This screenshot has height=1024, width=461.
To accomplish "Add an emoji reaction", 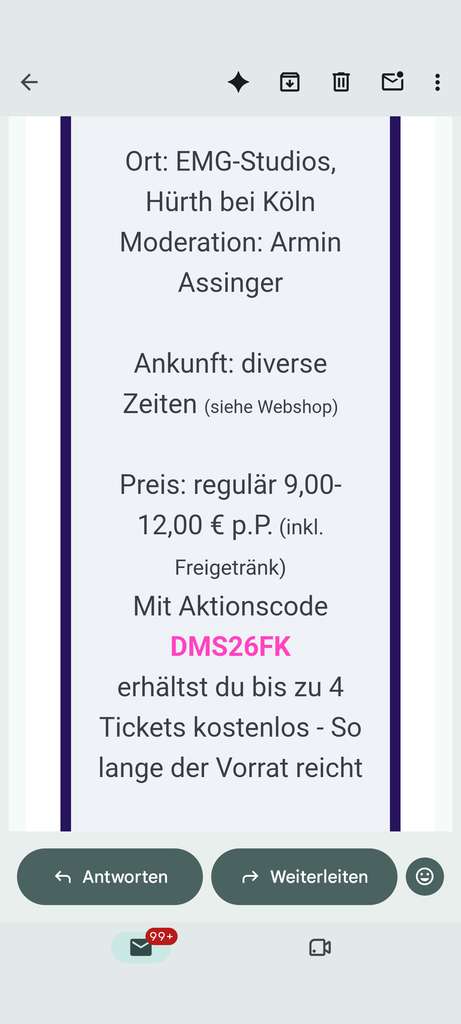I will 424,876.
